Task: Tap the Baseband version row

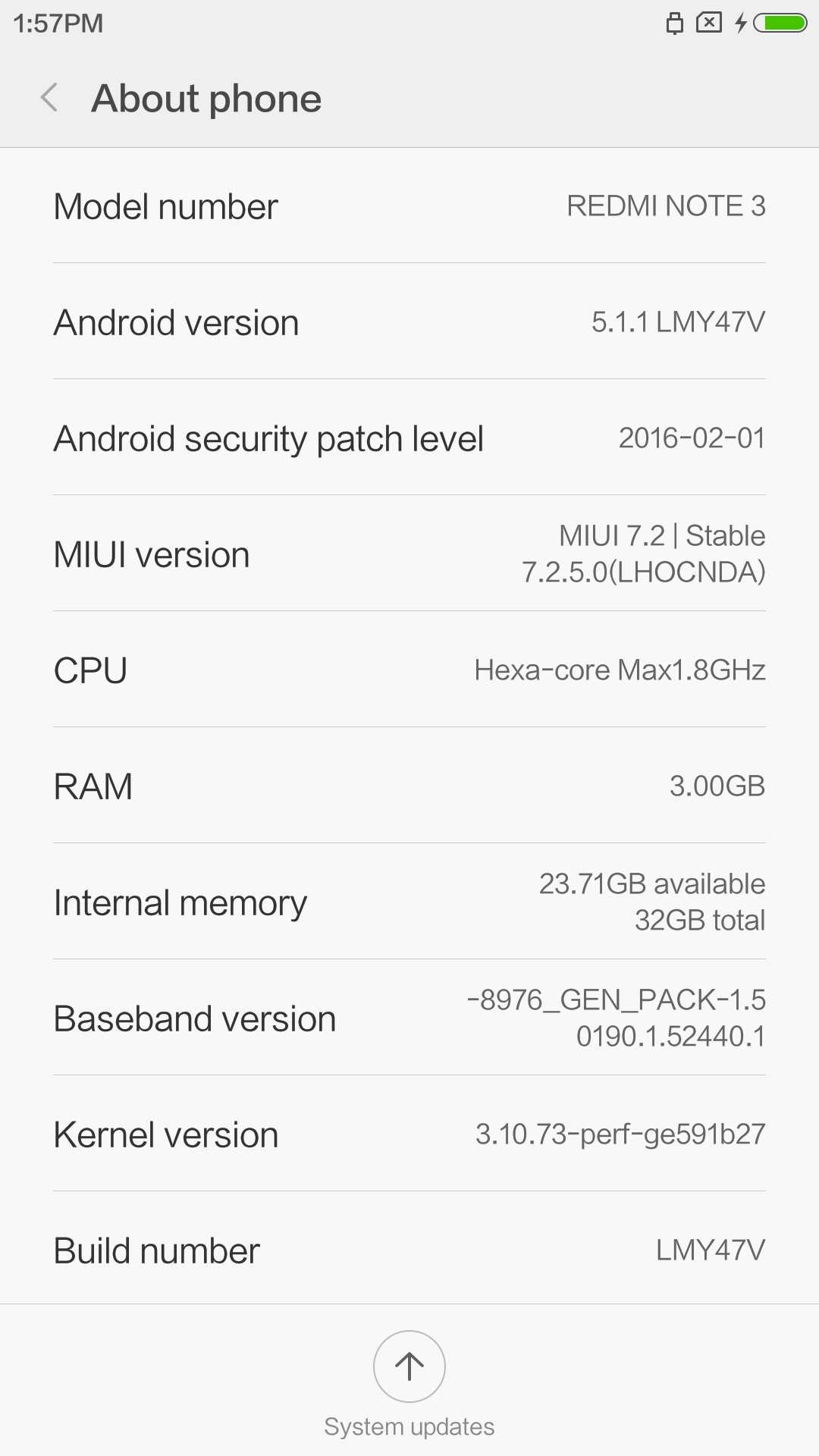Action: (x=409, y=1018)
